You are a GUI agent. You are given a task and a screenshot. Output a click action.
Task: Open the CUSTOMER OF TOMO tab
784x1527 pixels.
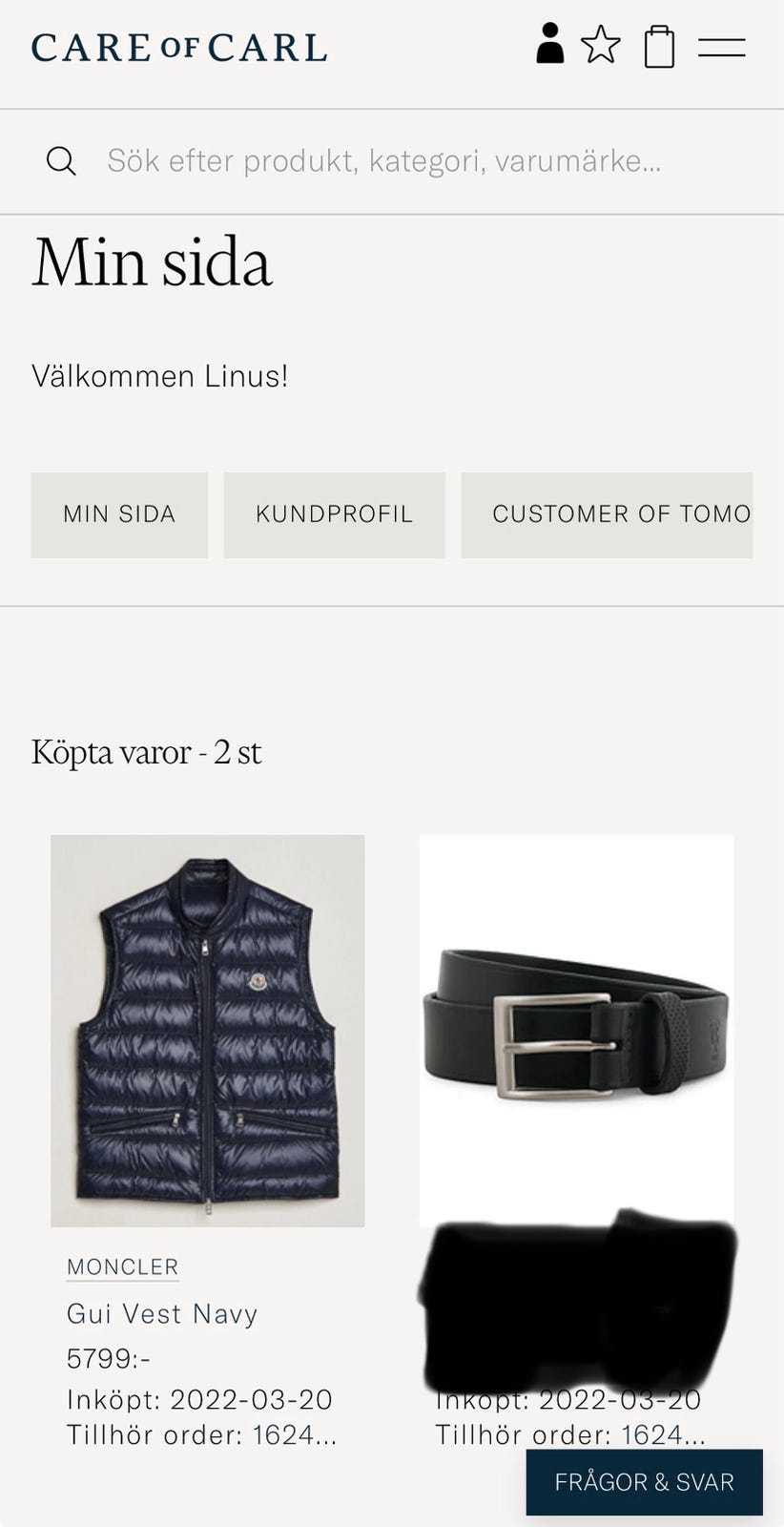[608, 514]
